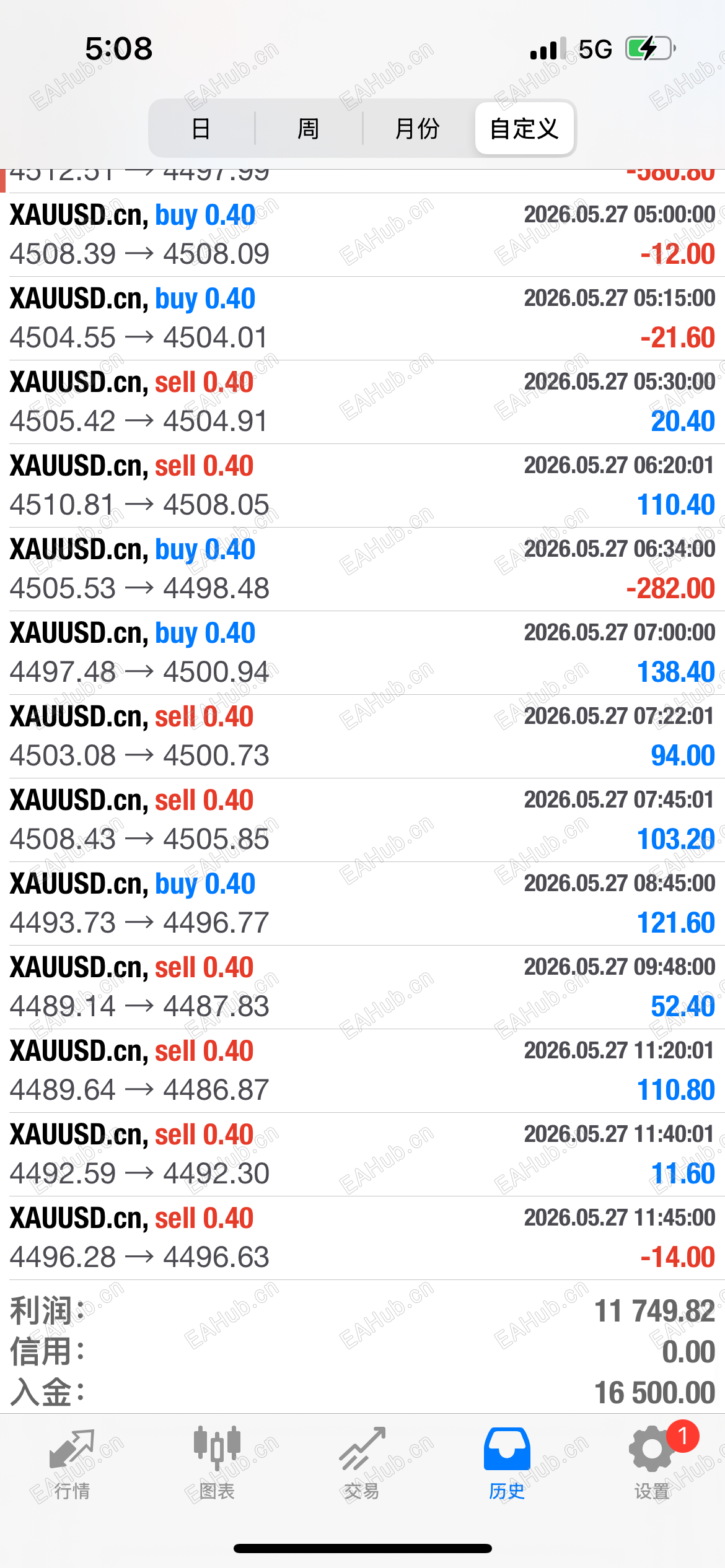Image resolution: width=725 pixels, height=1568 pixels.
Task: Open the 行情 quotes tab
Action: tap(72, 1465)
